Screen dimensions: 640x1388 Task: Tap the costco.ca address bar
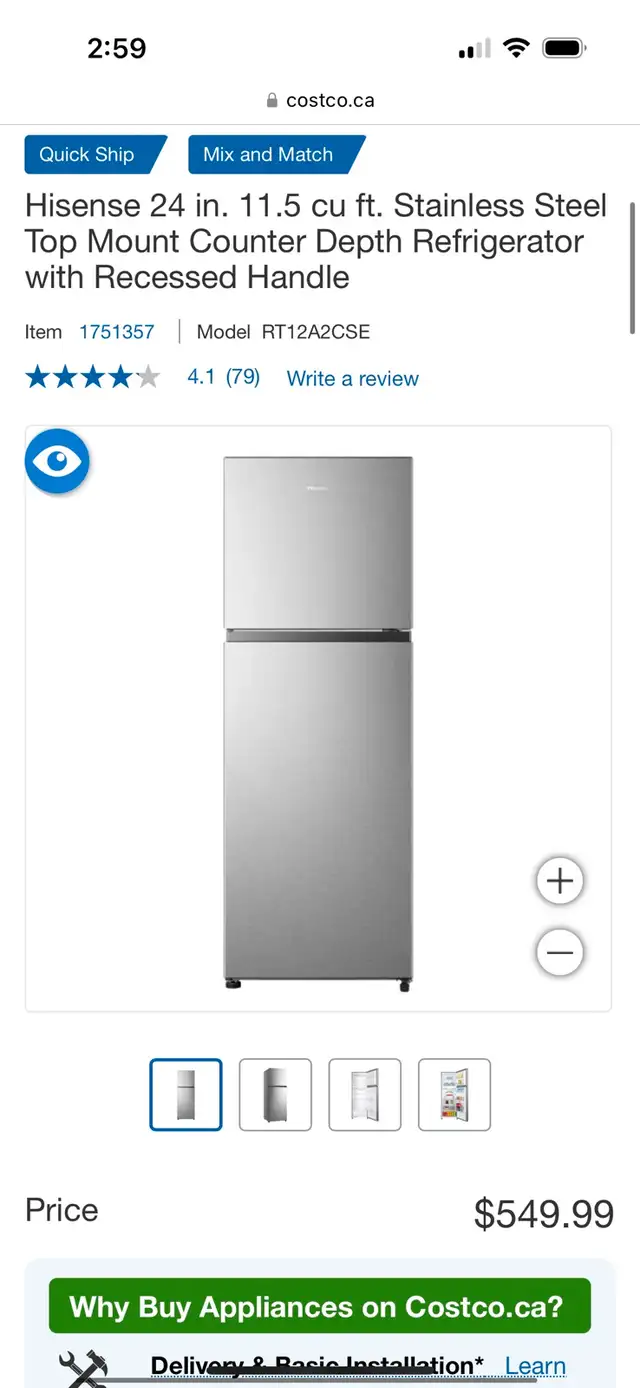point(320,100)
